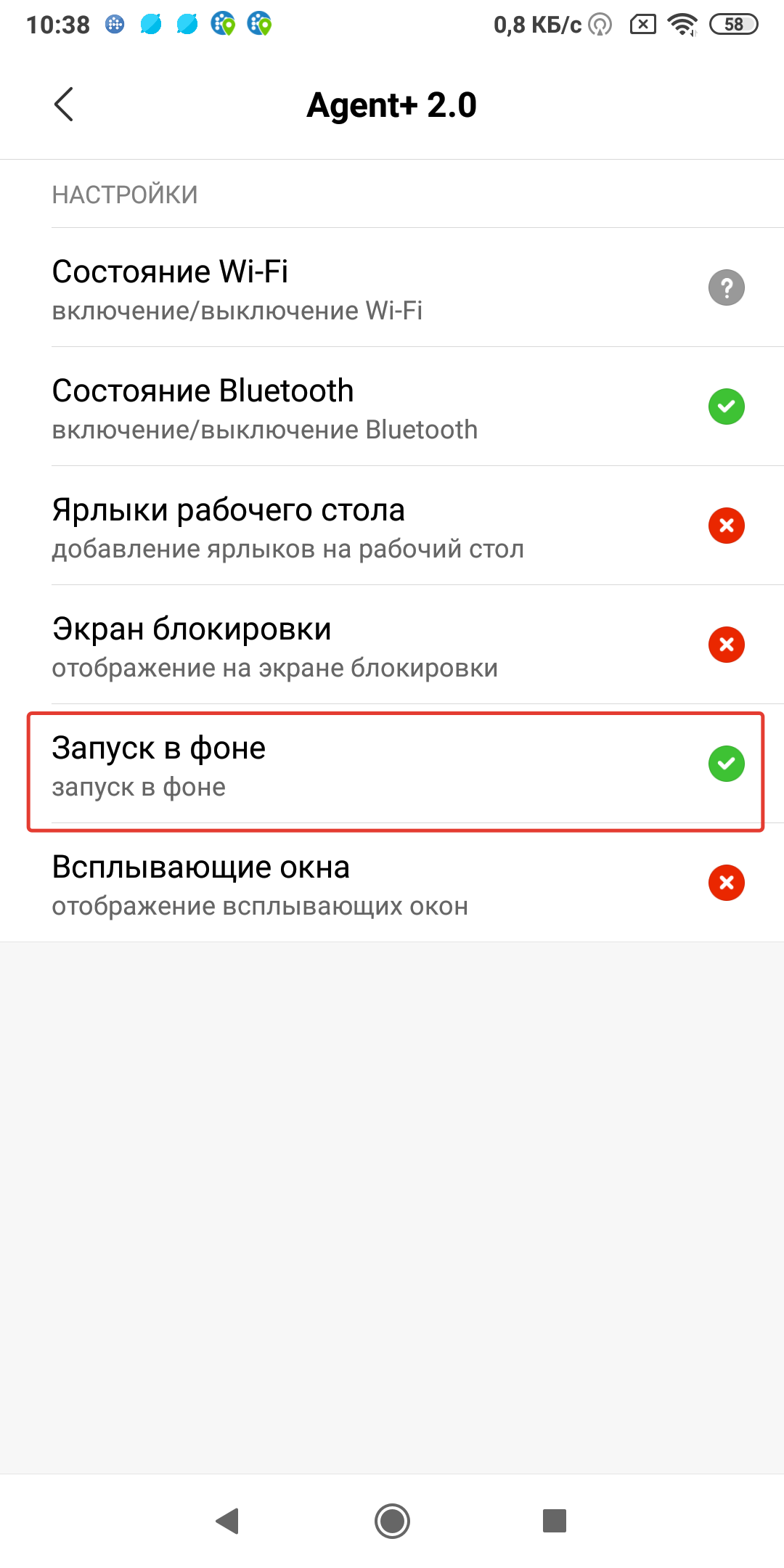Open Экран блокировки permission setting
The height and width of the screenshot is (1568, 784).
pos(392,645)
